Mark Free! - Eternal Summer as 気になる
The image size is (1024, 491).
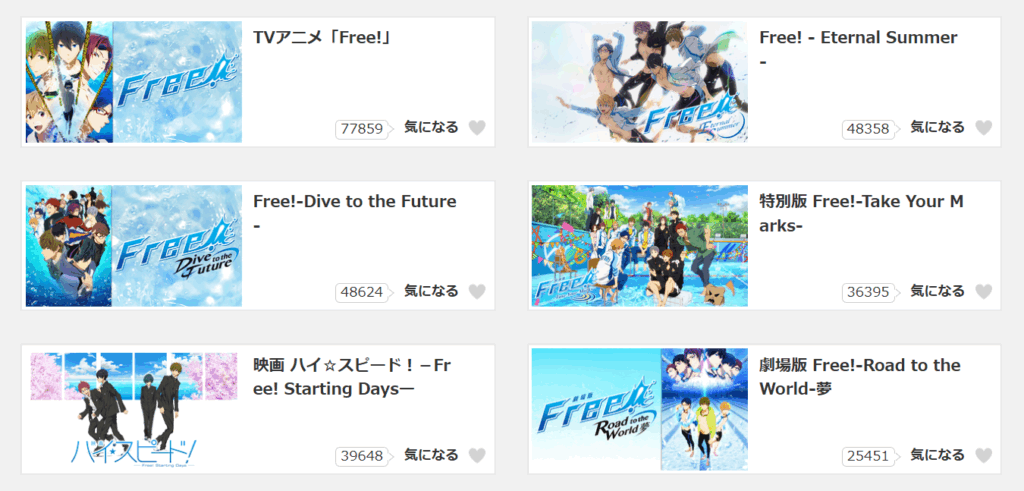click(x=983, y=128)
